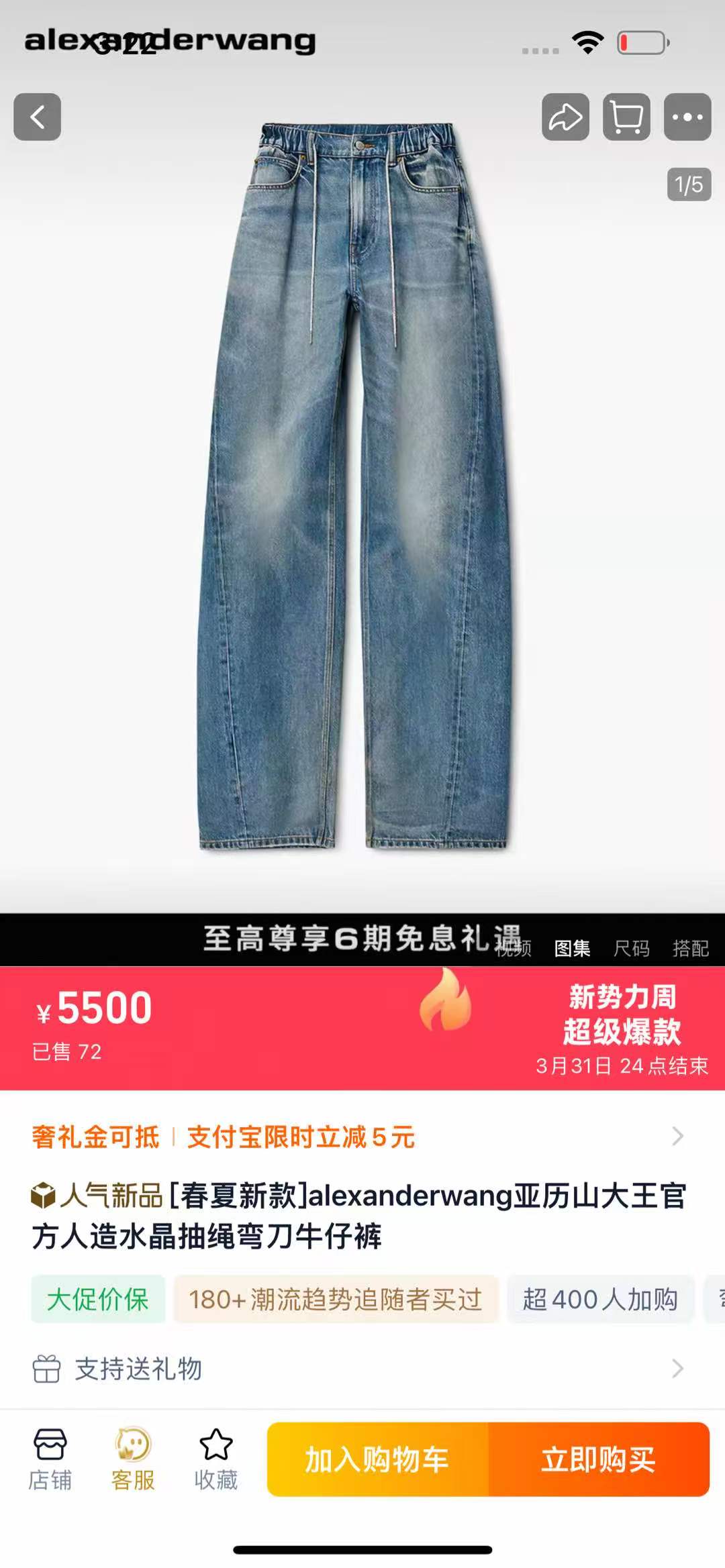Add item to favorites with 收藏
This screenshot has height=1568, width=725.
point(216,1459)
